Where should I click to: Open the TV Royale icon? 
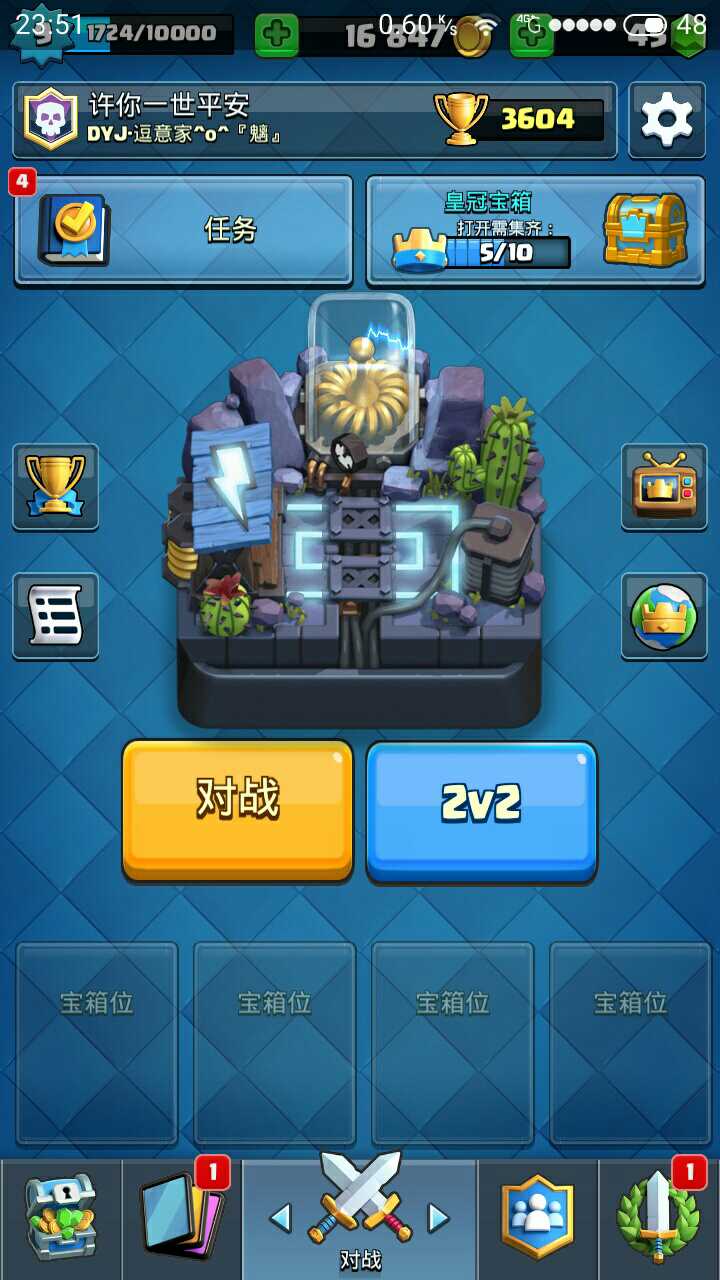[x=664, y=487]
